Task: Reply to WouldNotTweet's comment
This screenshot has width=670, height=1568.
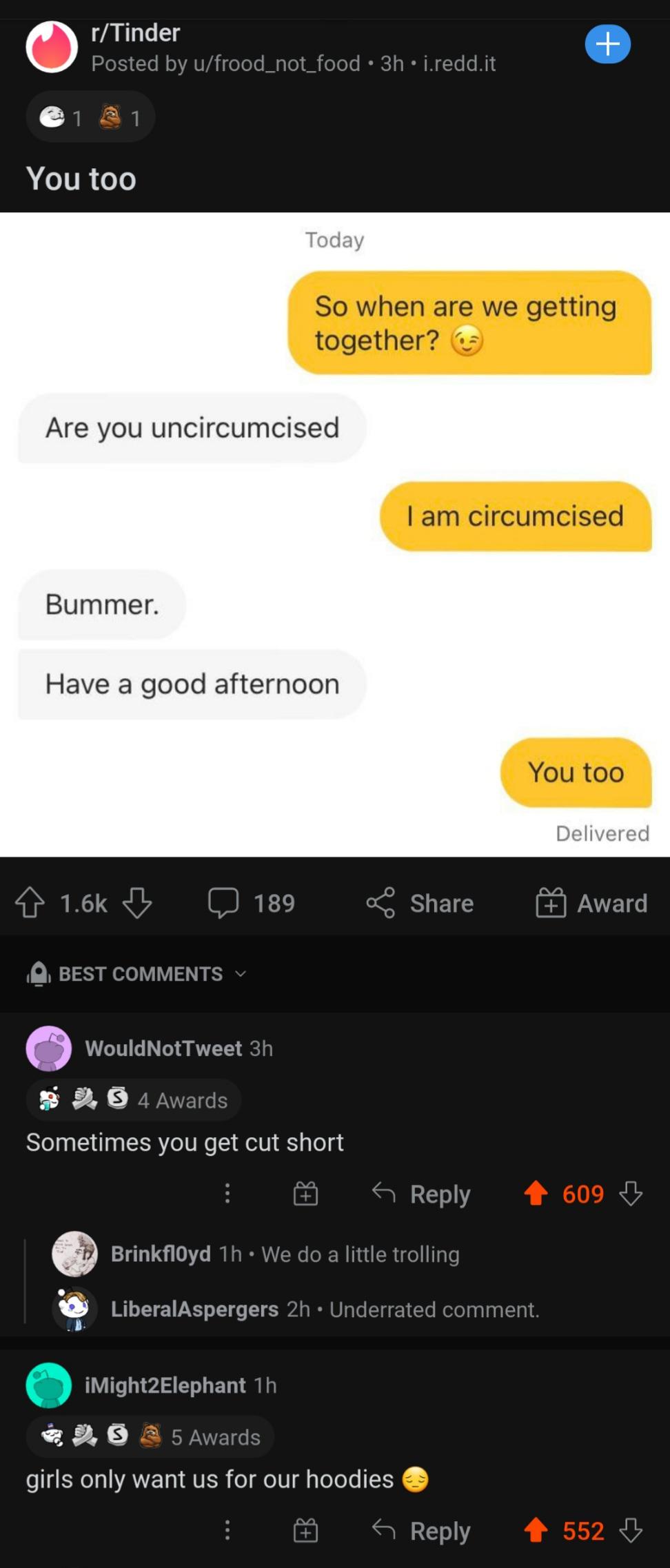Action: (x=421, y=1193)
